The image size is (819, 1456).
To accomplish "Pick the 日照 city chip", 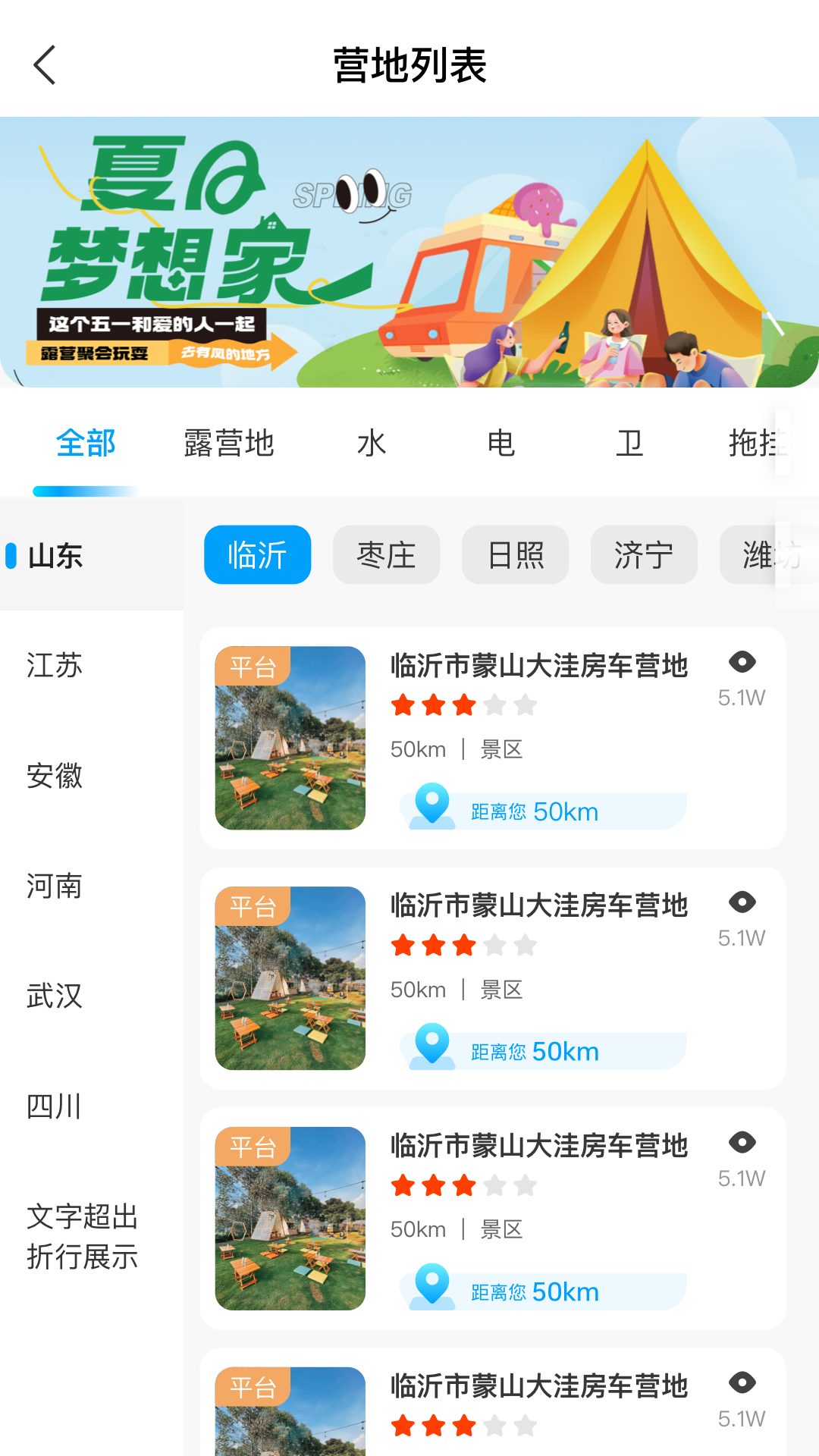I will [x=515, y=555].
